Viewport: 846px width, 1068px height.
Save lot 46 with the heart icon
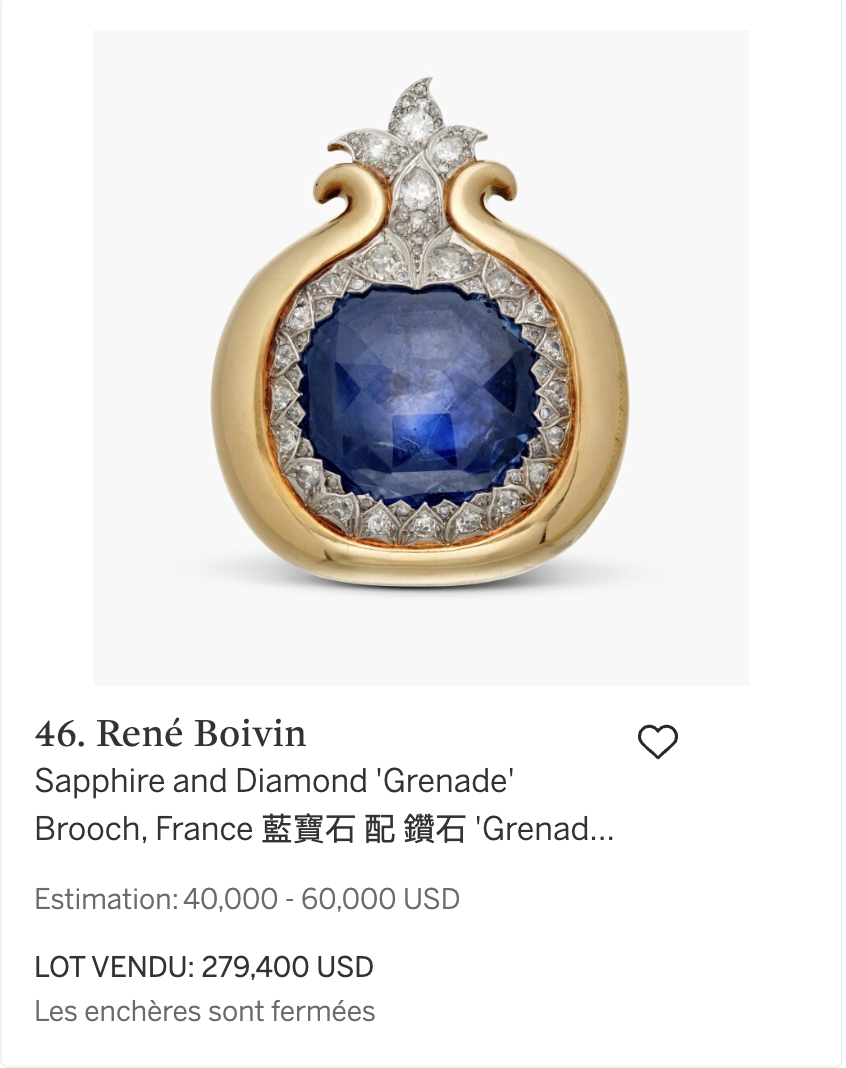point(658,742)
